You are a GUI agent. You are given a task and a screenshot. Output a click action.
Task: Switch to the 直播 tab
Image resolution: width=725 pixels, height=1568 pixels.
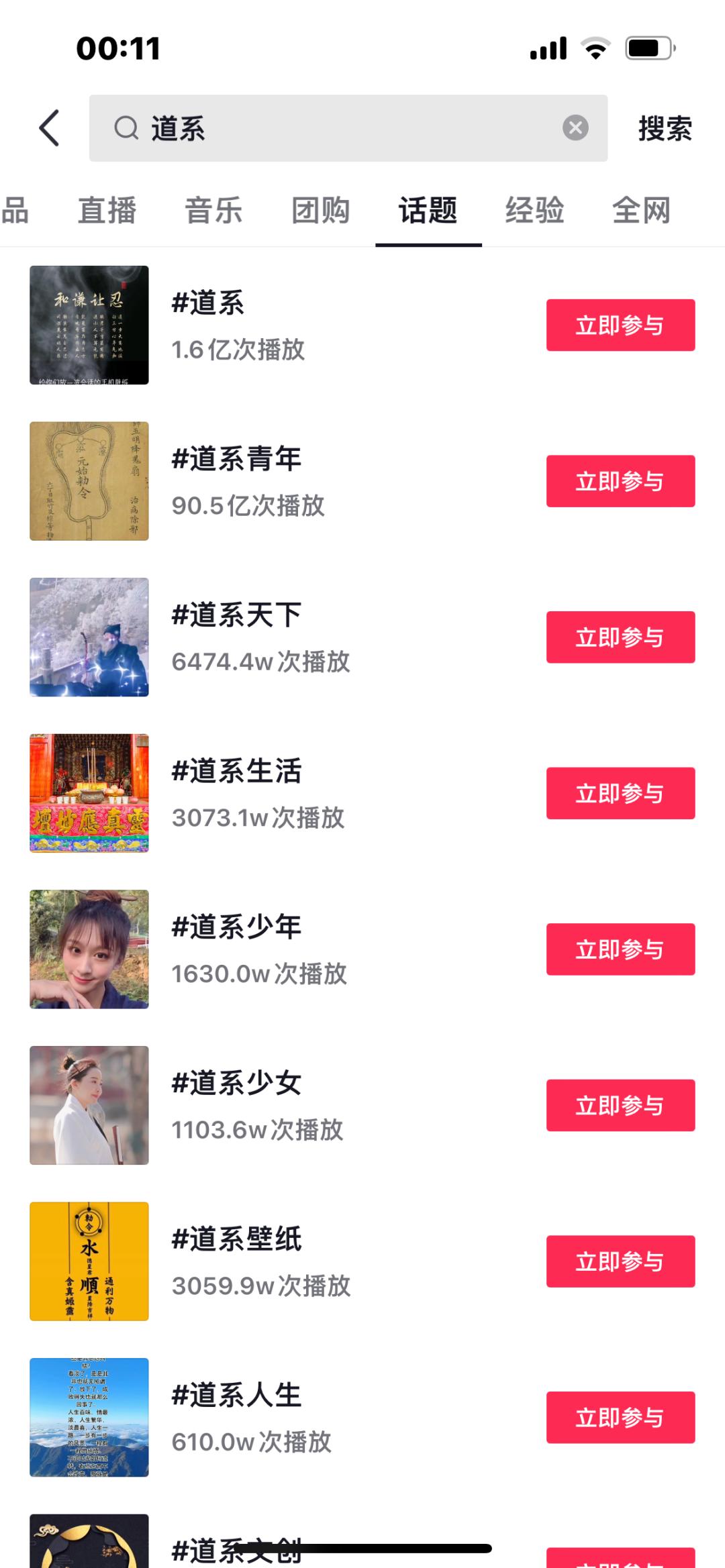[107, 211]
